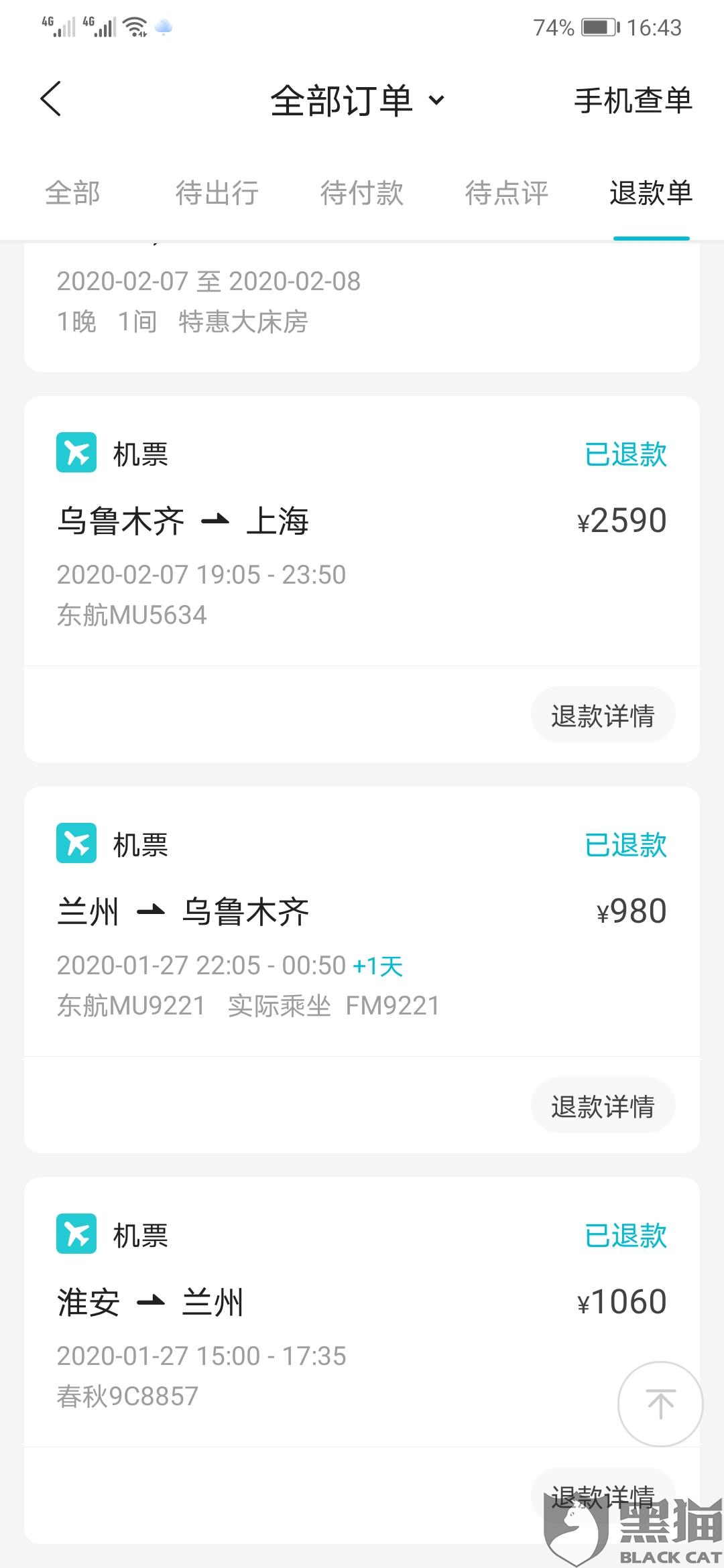This screenshot has height=1568, width=724.
Task: Switch to the 待付款 tab
Action: click(362, 193)
